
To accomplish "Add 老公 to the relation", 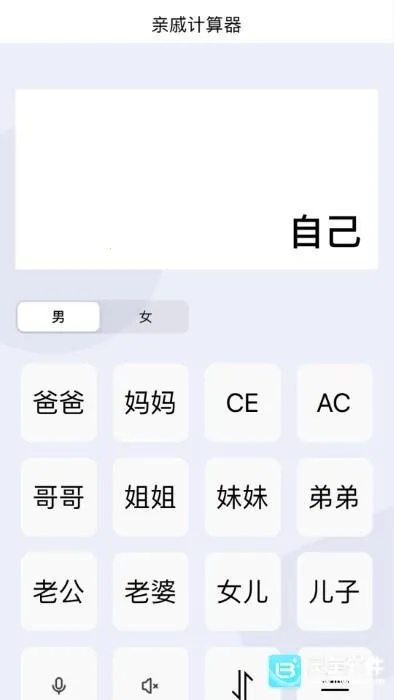I will click(x=59, y=592).
